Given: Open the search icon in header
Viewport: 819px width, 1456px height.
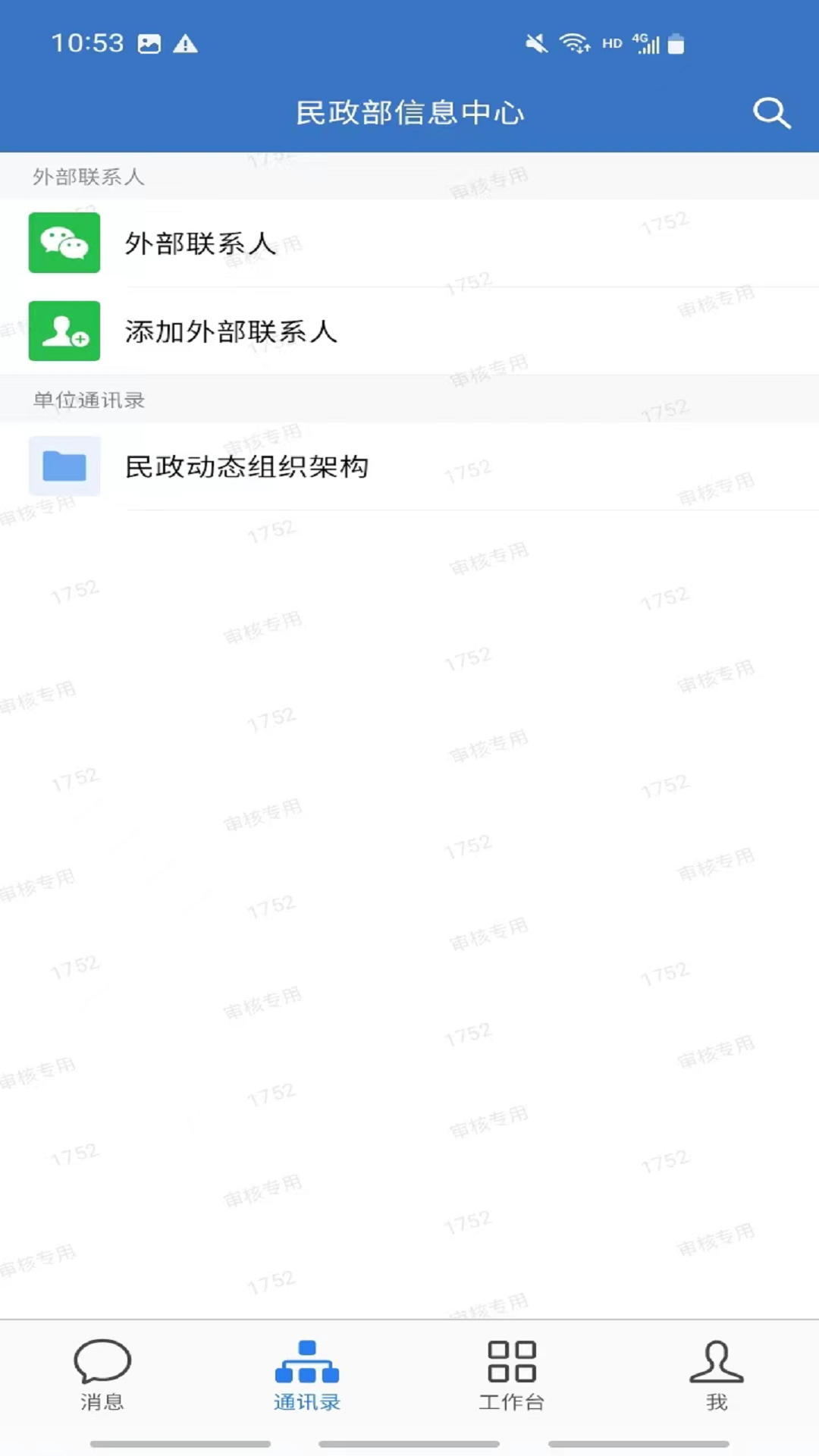Looking at the screenshot, I should [771, 113].
